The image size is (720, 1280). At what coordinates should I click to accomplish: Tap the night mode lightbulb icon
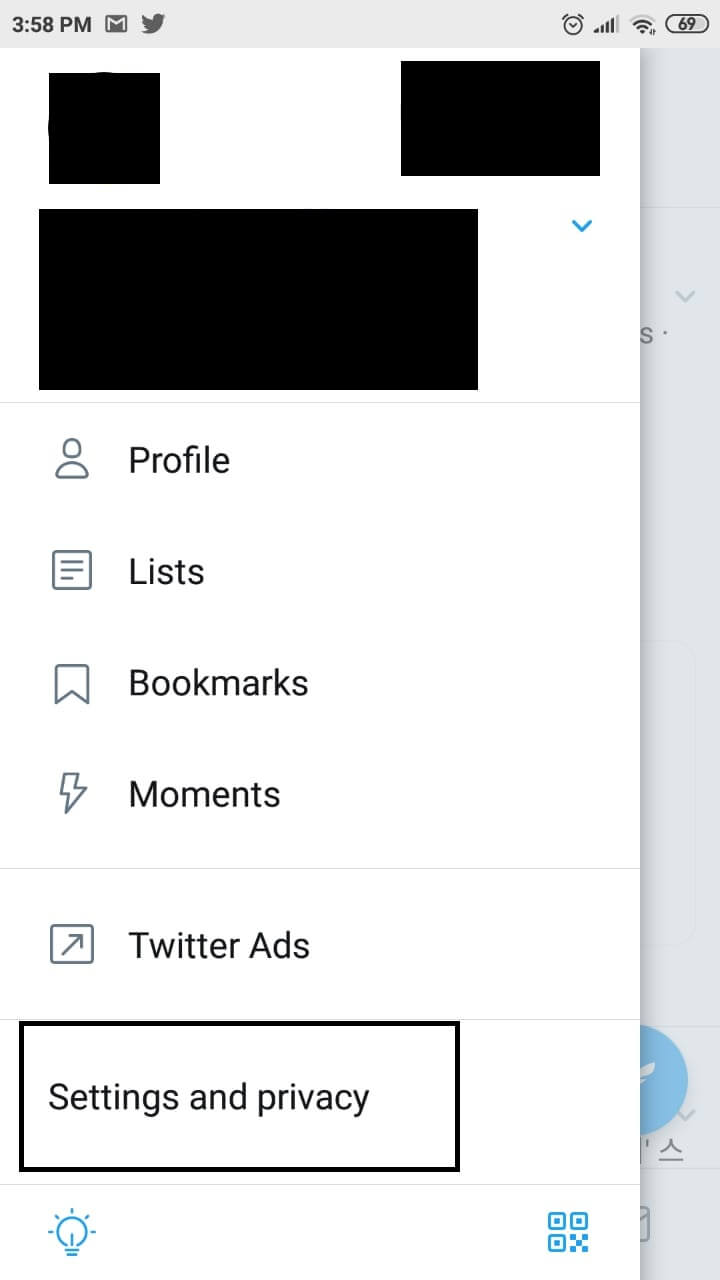(x=72, y=1232)
